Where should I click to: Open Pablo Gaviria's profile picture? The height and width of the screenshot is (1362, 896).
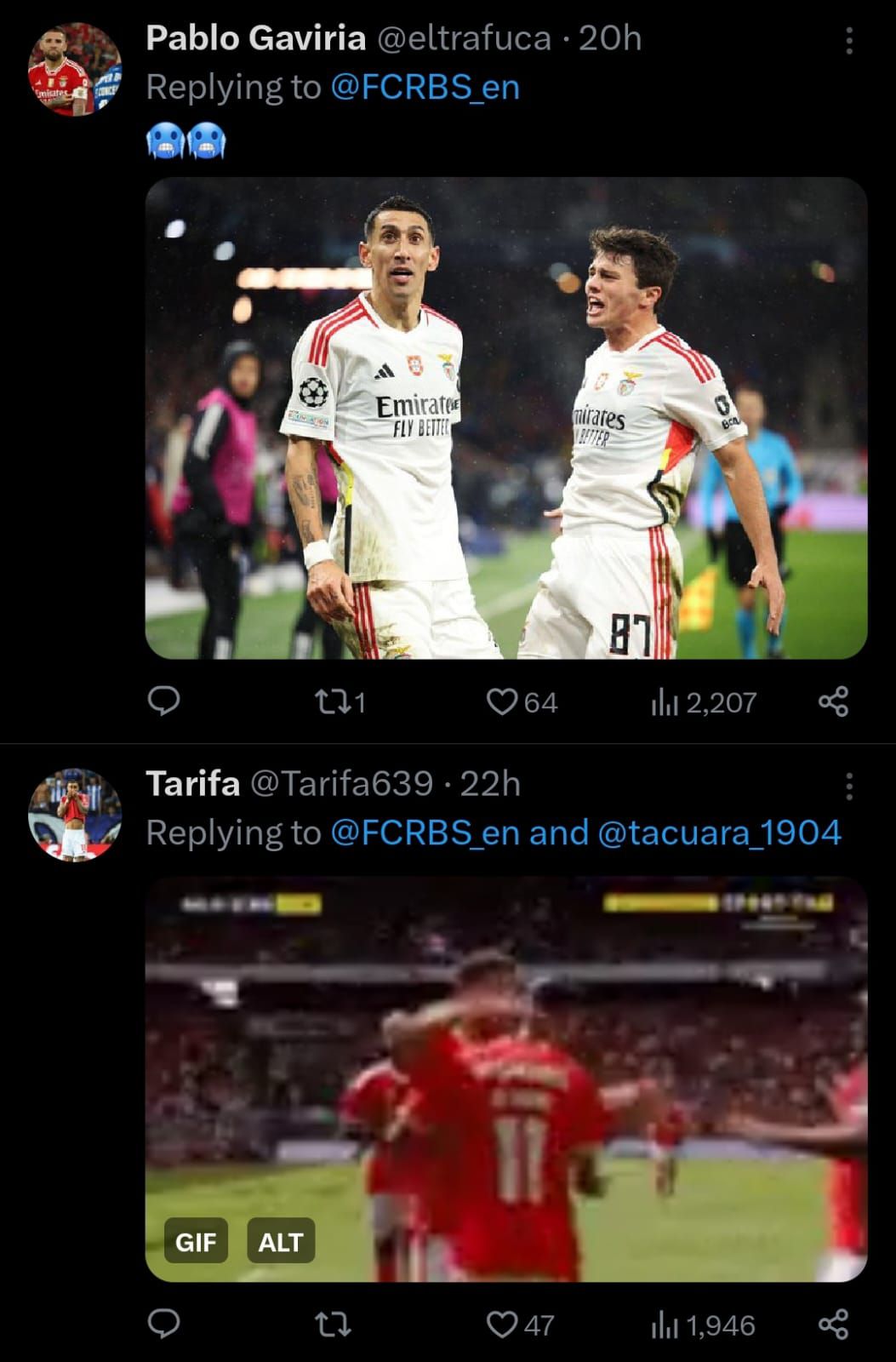(75, 69)
